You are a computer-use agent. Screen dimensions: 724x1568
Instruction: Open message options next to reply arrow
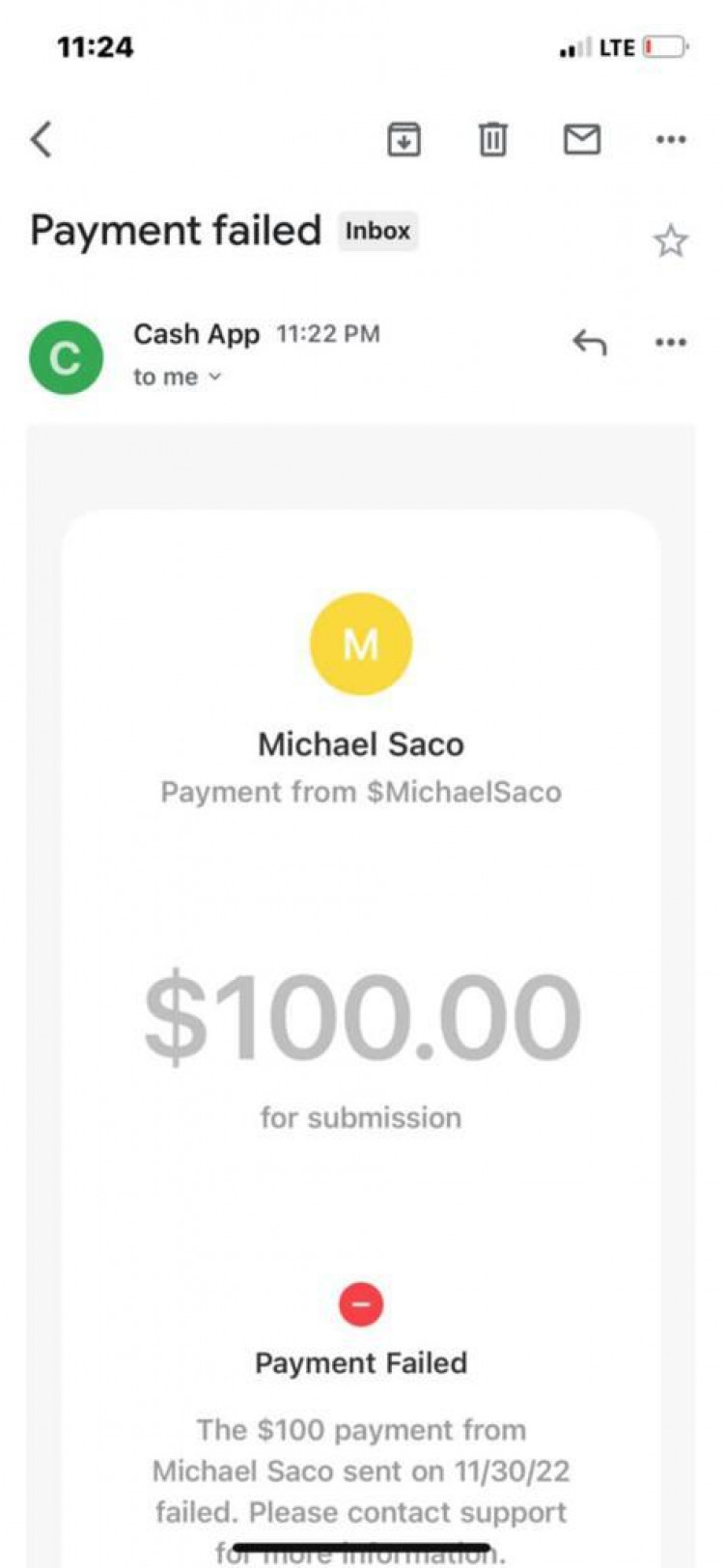tap(670, 343)
